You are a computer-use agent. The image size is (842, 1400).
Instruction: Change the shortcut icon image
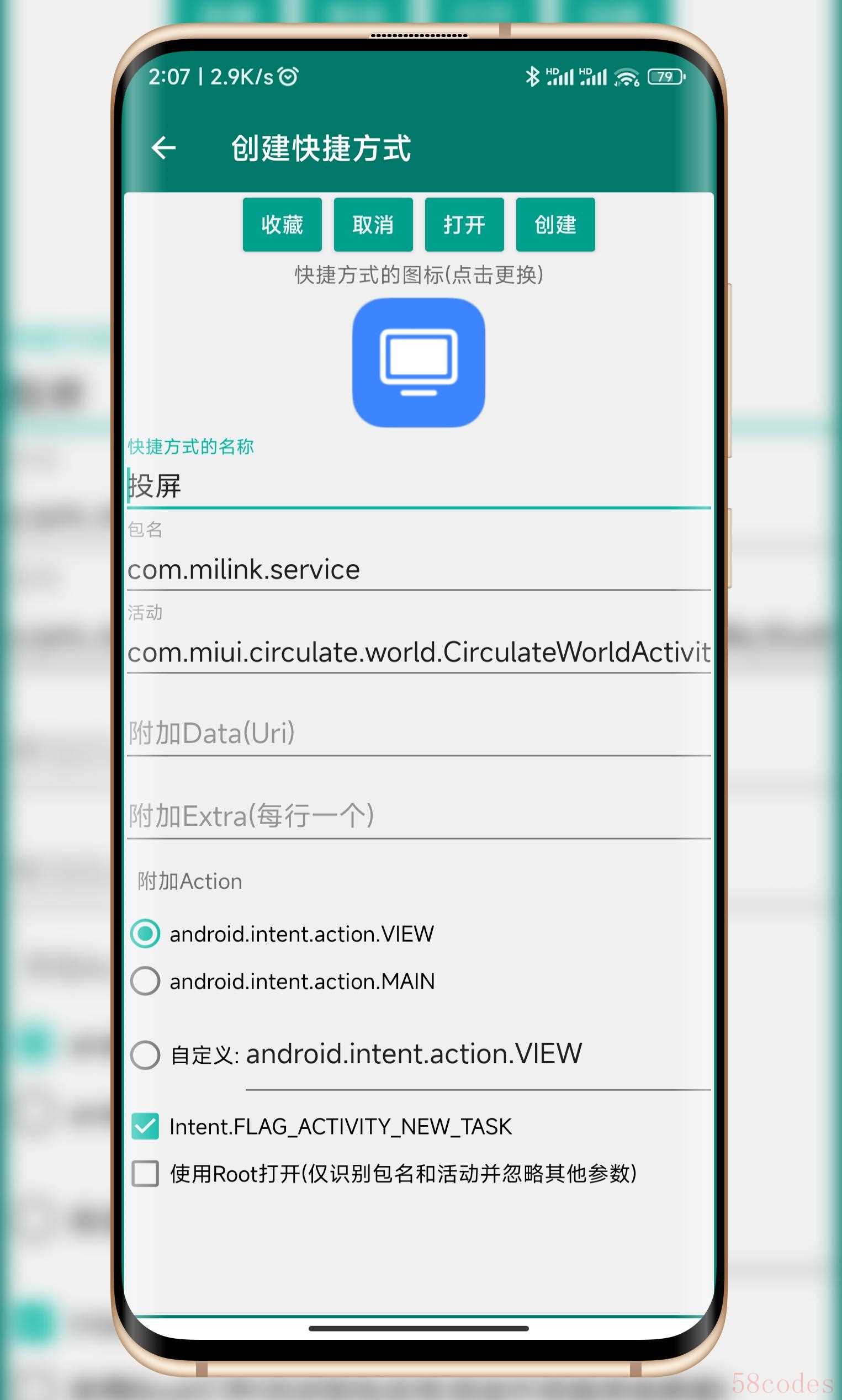(419, 363)
